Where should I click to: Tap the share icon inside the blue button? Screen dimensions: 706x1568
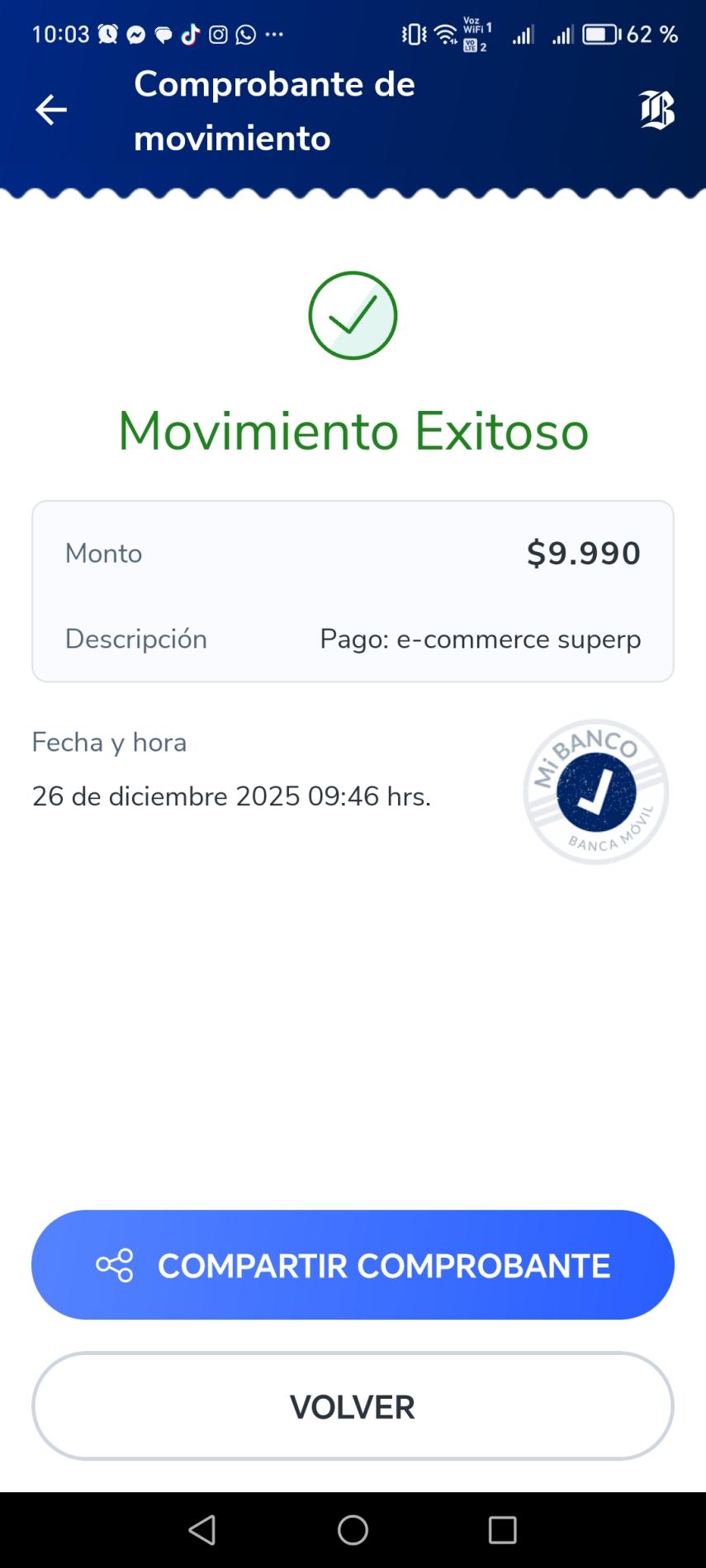(x=116, y=1264)
